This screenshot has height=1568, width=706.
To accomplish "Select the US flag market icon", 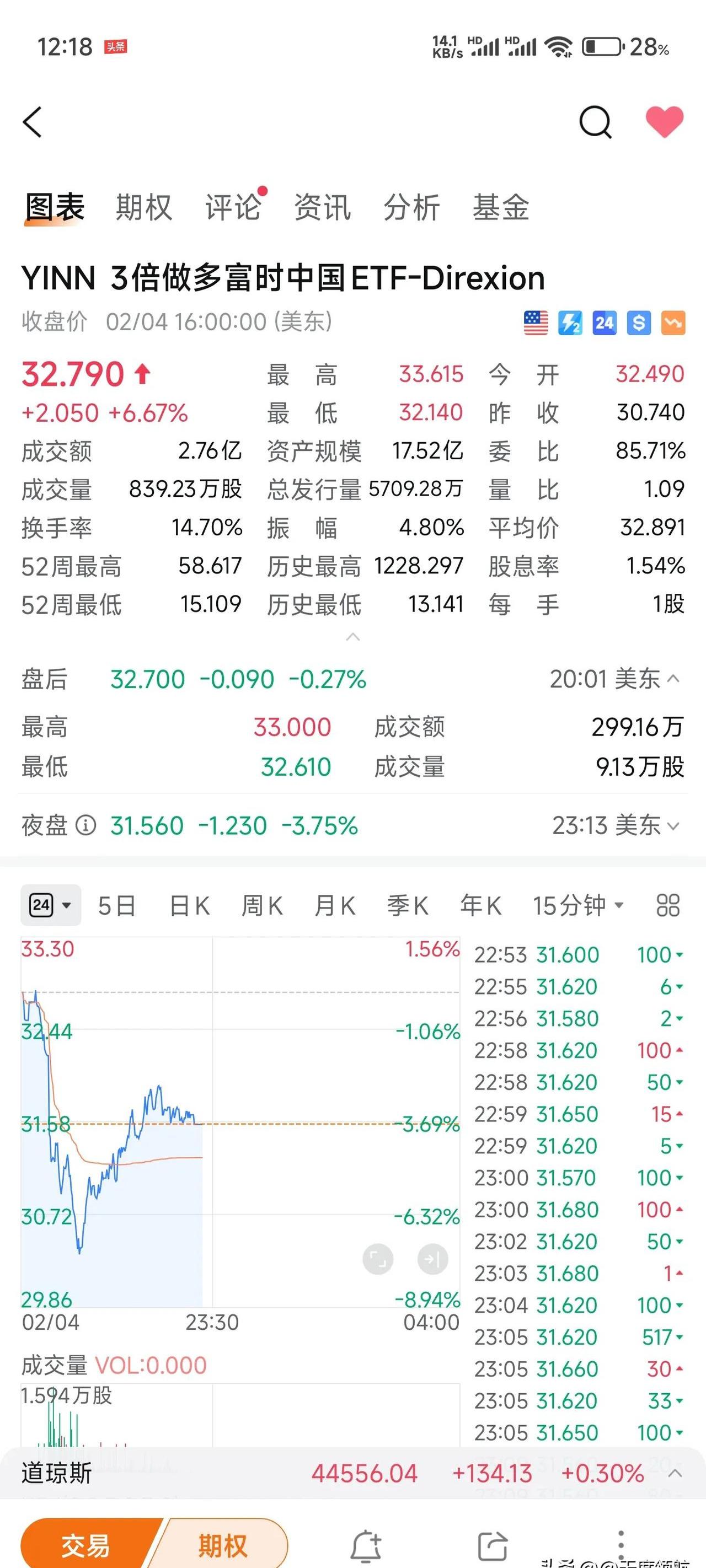I will (x=535, y=322).
